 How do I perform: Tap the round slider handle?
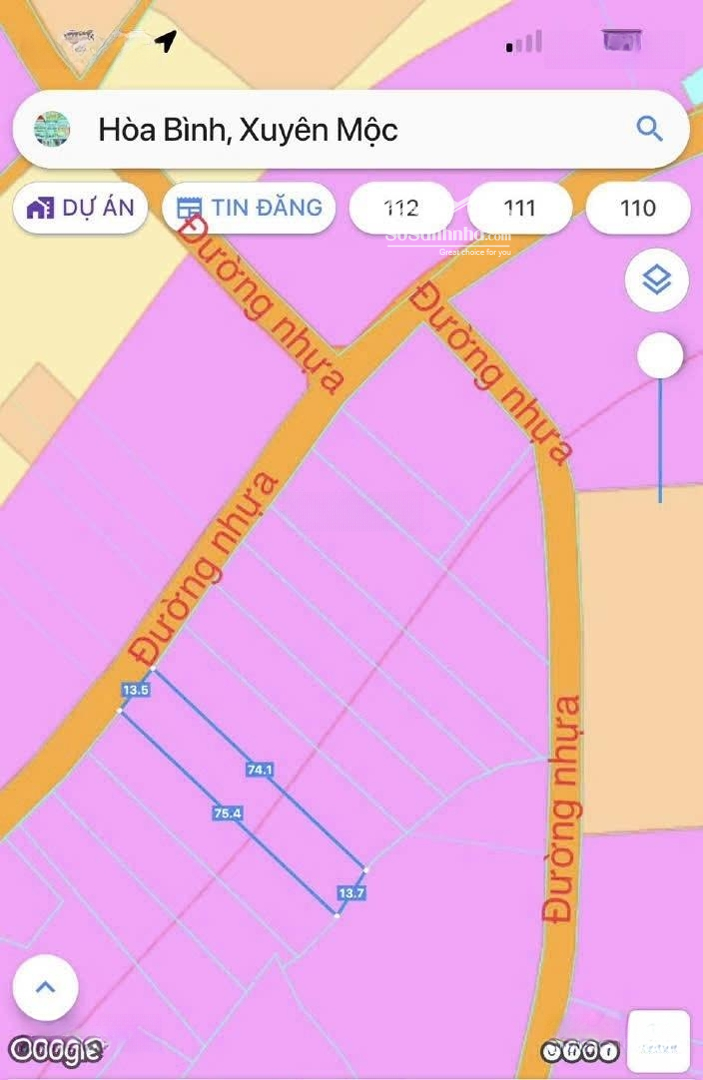pos(660,356)
